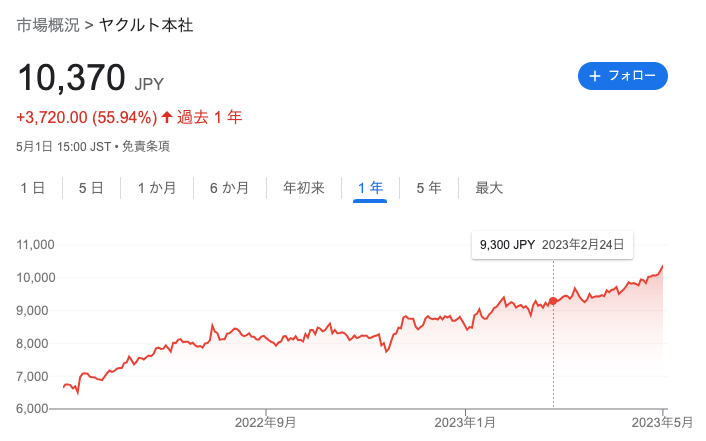Follow the ヤクルト本社 stock with the フォロー button

click(622, 76)
